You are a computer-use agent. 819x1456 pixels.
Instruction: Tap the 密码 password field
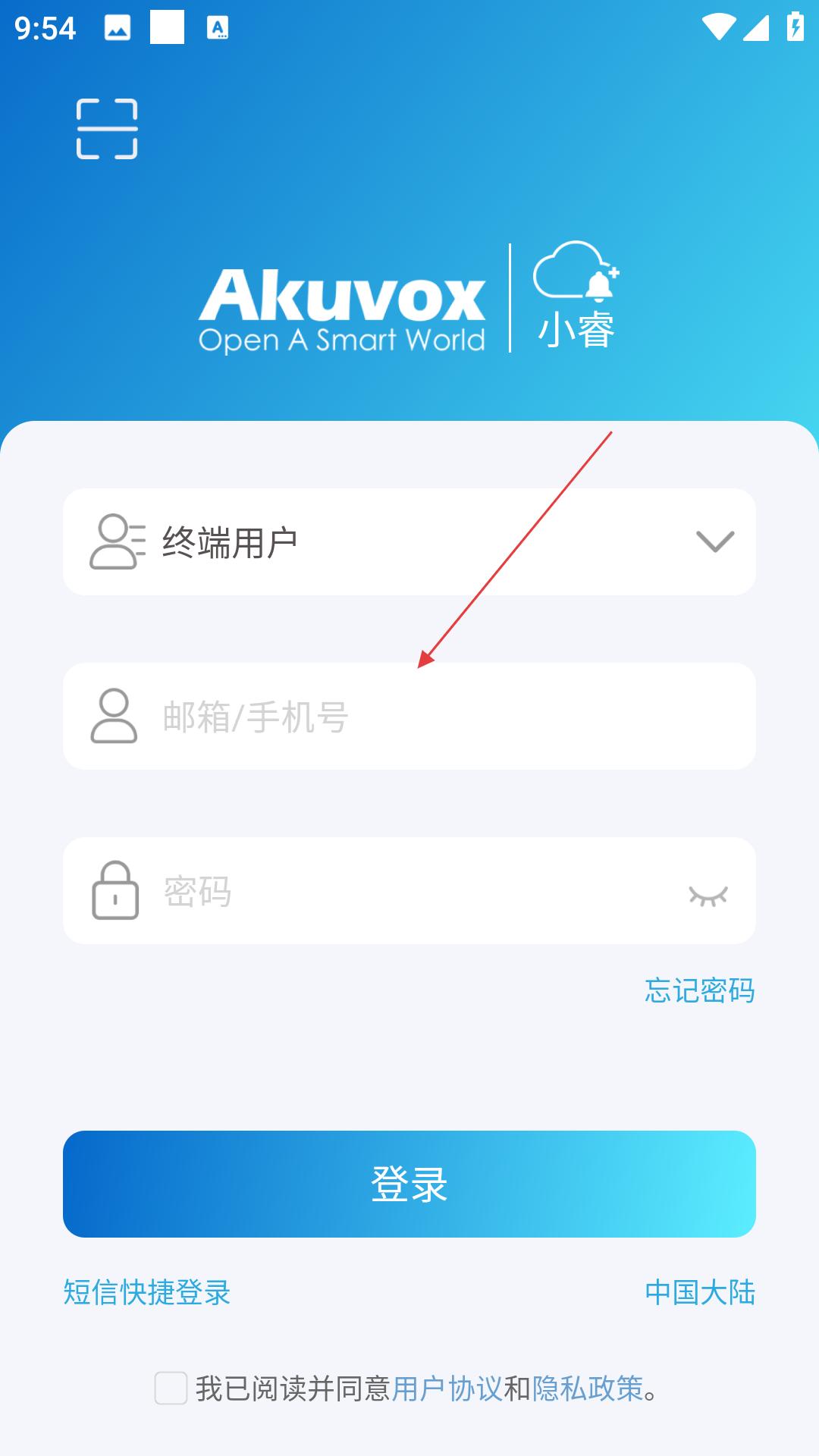(x=409, y=890)
